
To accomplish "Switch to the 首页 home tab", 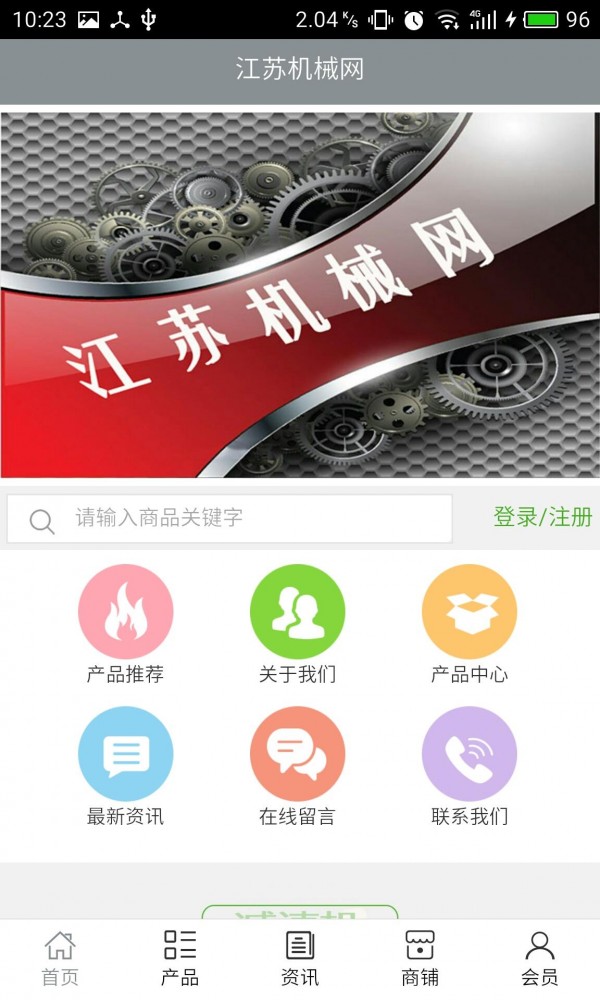I will pos(60,959).
